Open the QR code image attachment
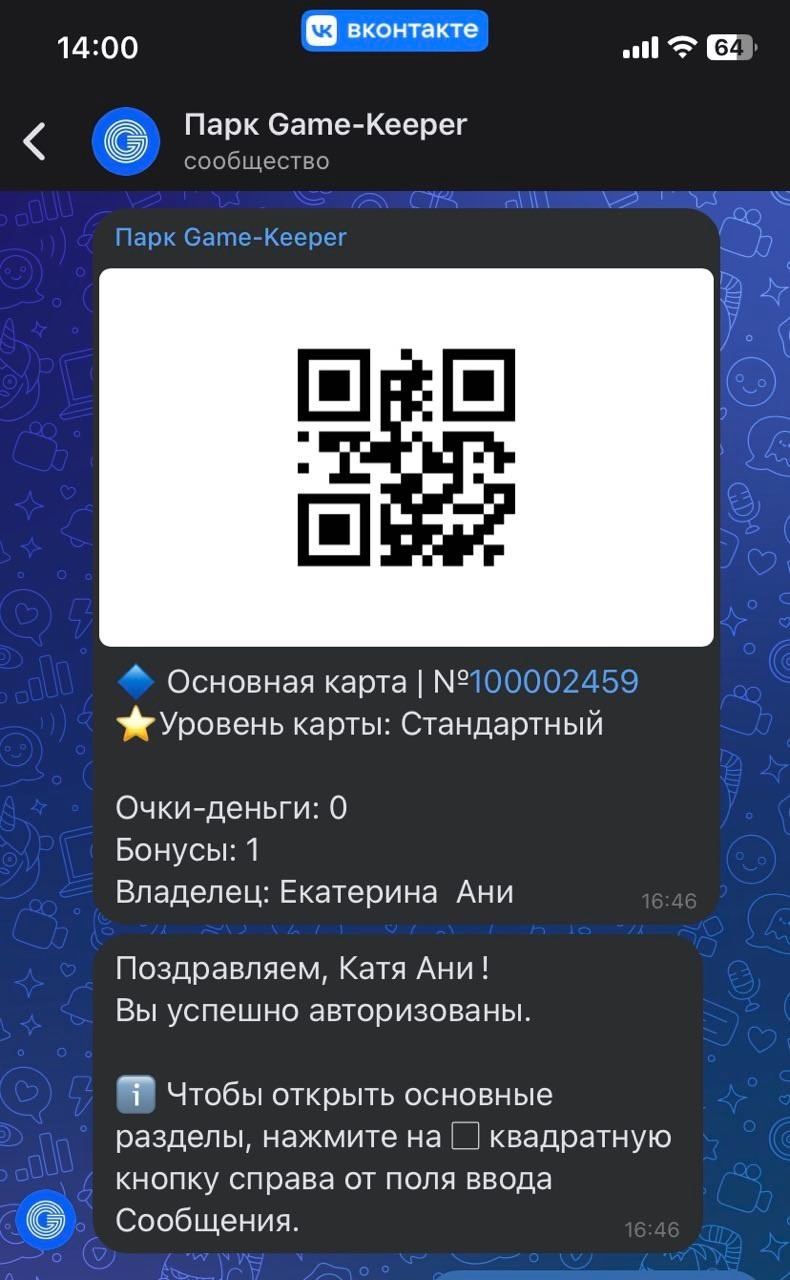This screenshot has width=790, height=1280. tap(406, 457)
